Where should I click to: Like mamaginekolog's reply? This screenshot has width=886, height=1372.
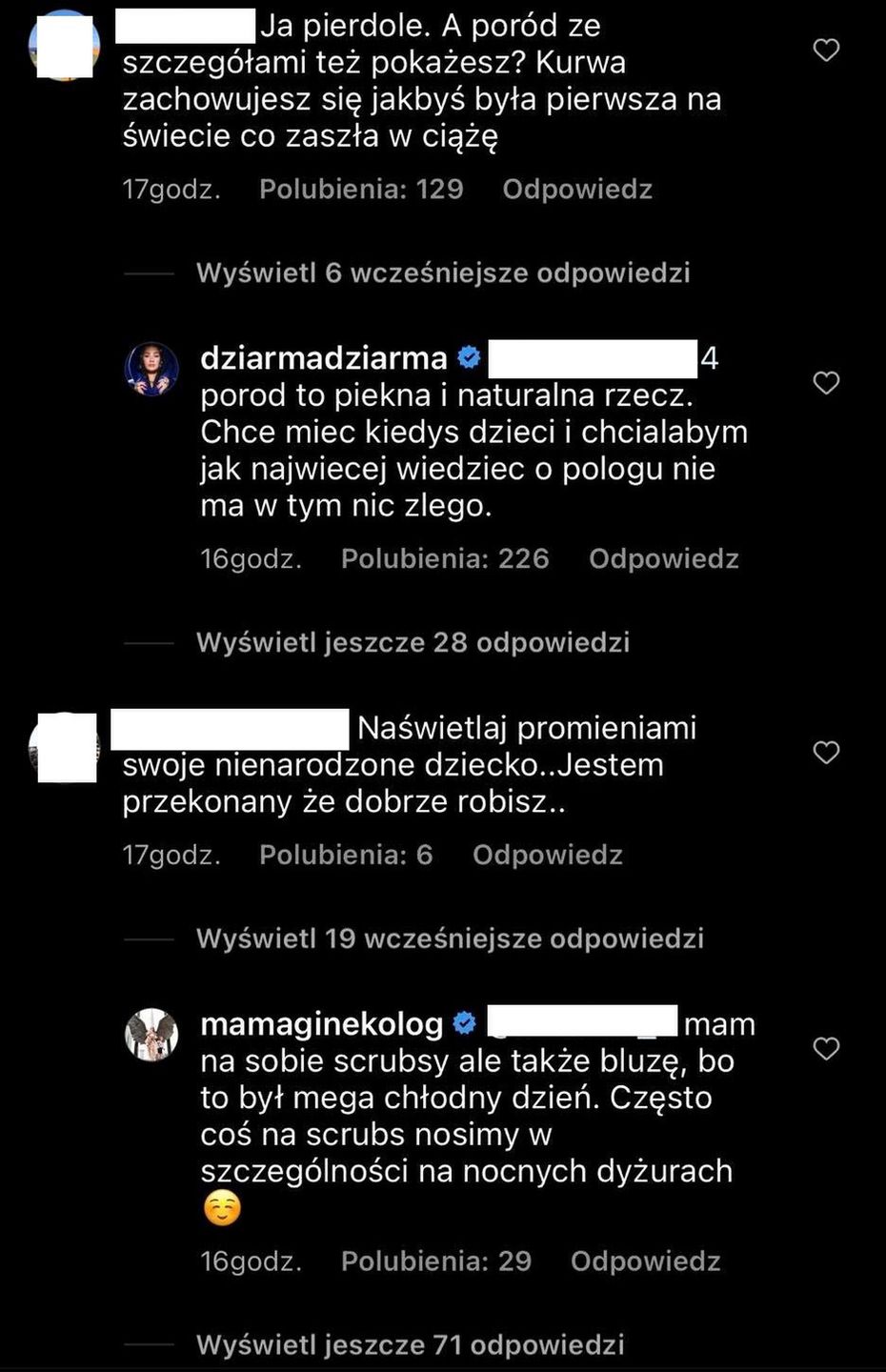[x=826, y=1049]
